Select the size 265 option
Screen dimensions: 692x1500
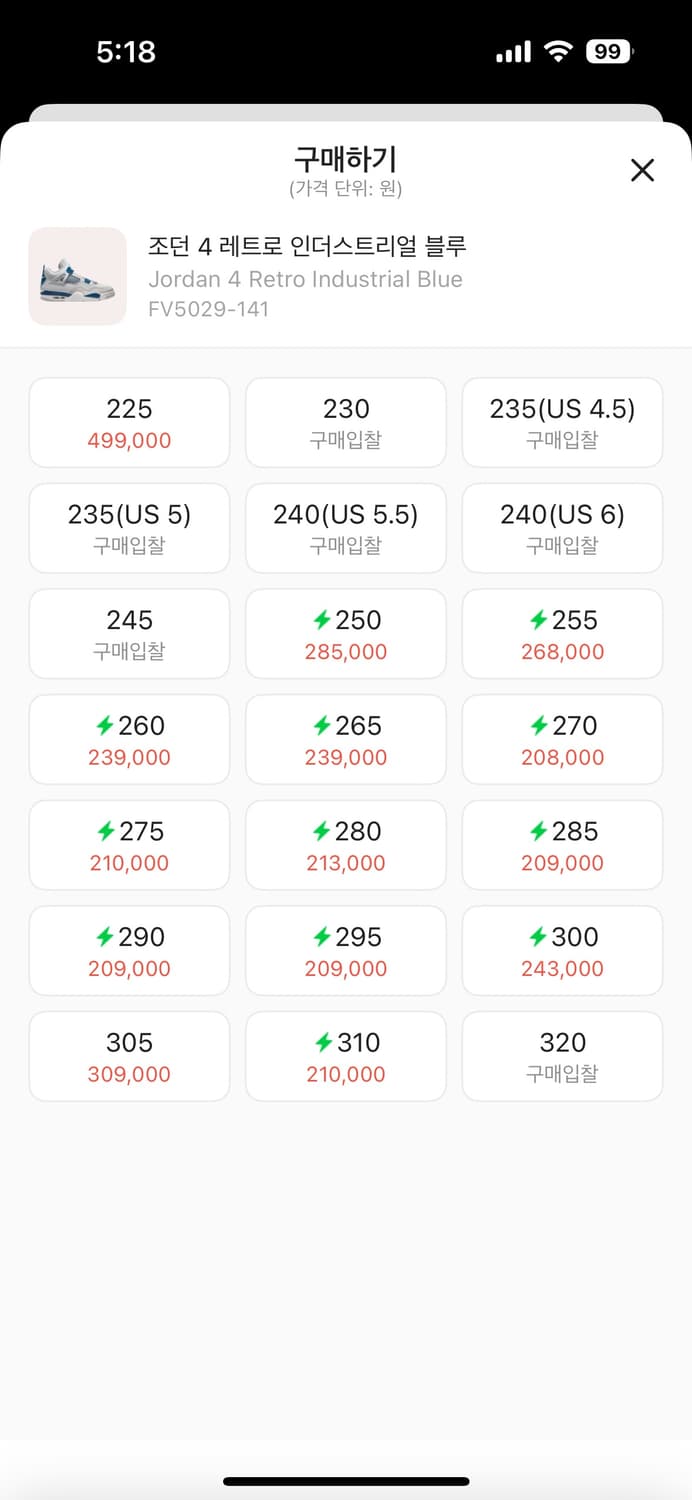click(x=346, y=740)
